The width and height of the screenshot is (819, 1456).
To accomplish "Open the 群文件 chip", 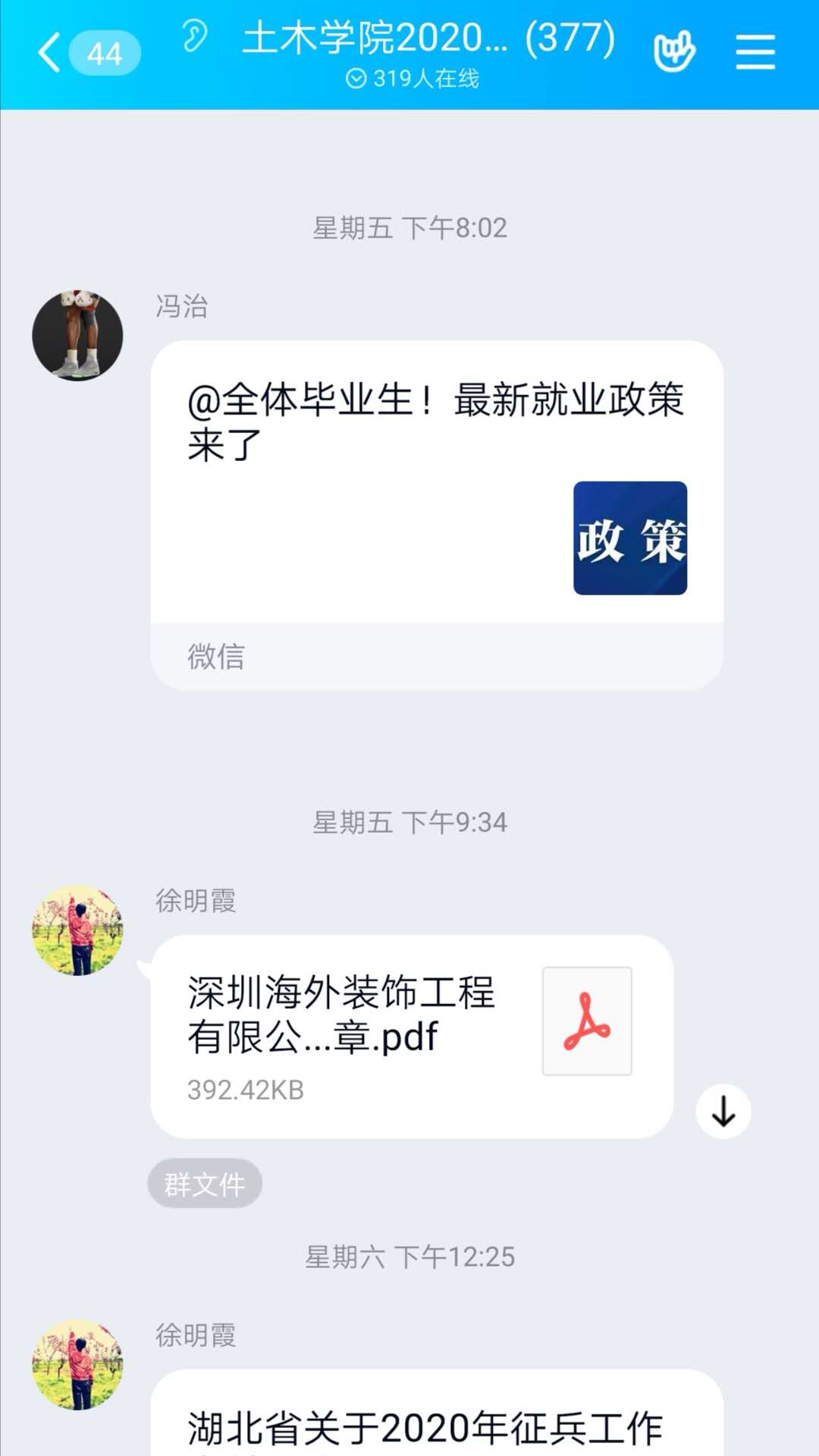I will pos(205,1184).
